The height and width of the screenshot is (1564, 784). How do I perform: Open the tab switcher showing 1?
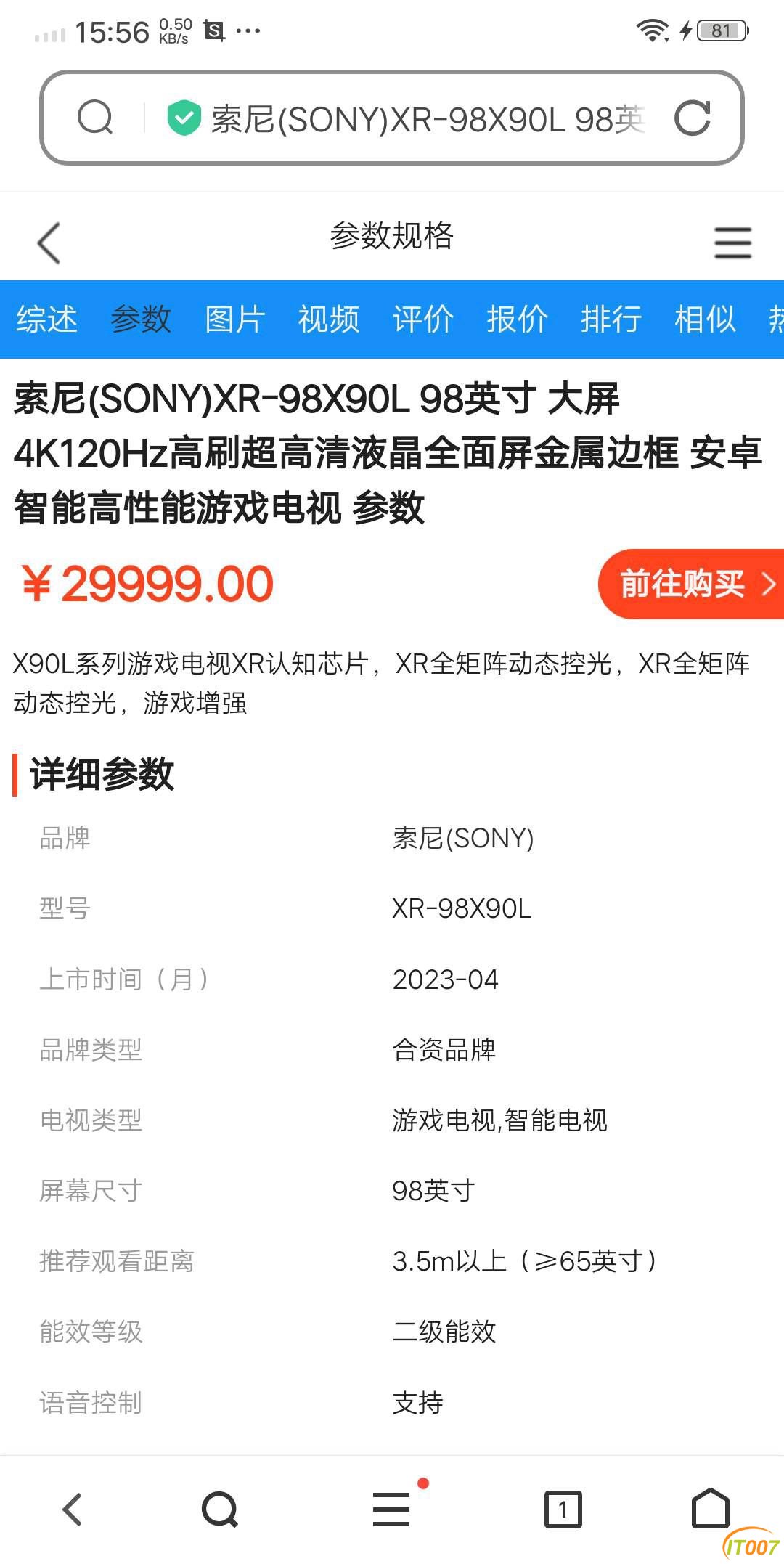563,1510
